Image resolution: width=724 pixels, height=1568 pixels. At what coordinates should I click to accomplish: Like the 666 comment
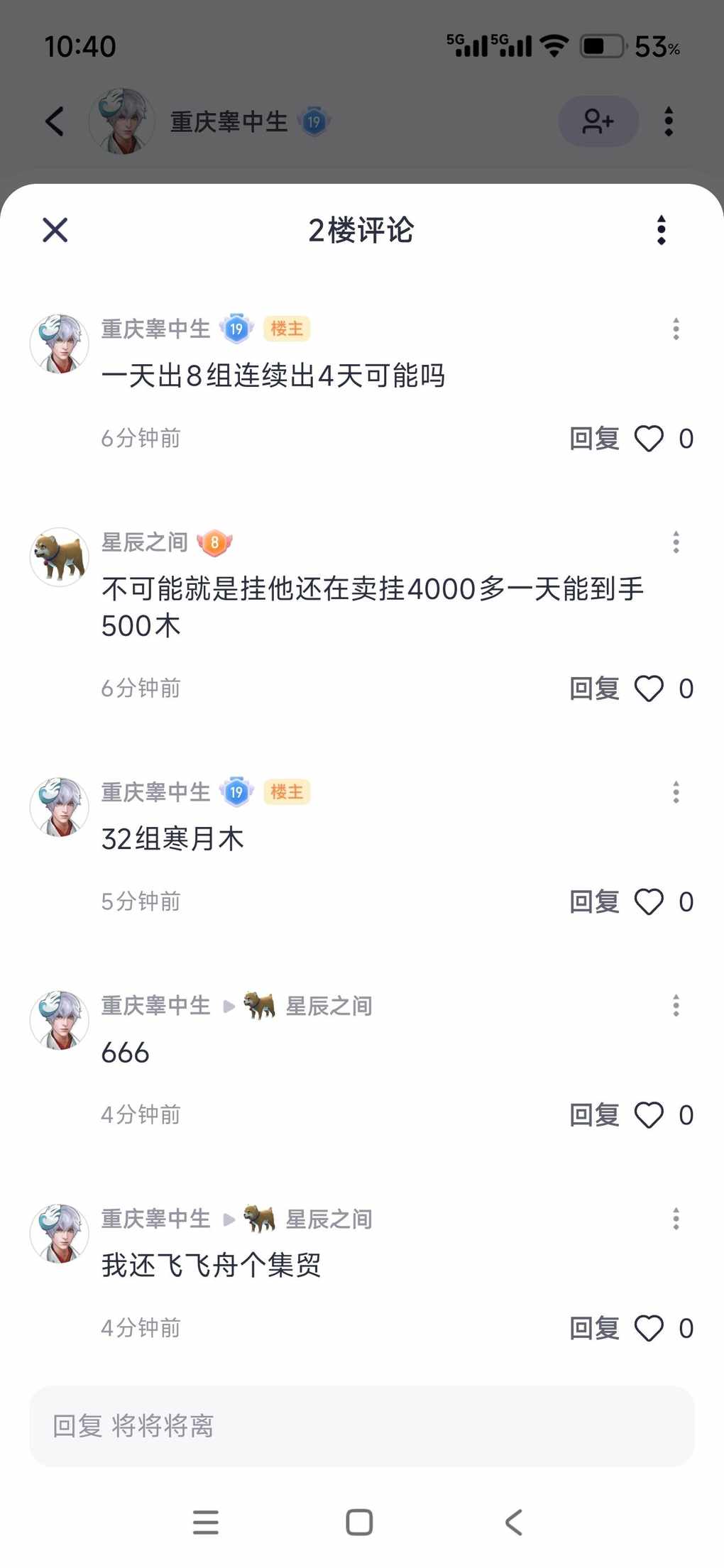(649, 1115)
